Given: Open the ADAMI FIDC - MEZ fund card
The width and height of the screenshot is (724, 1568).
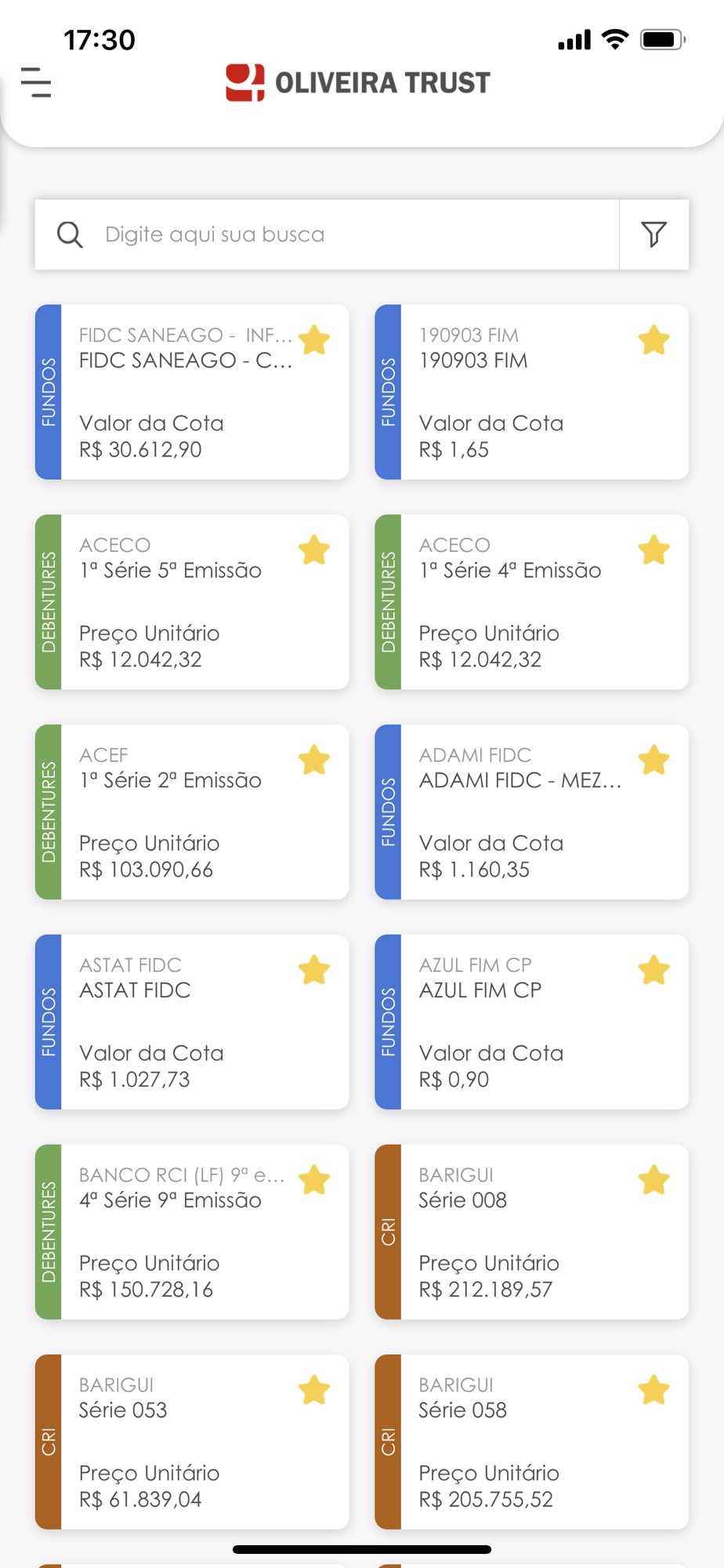Looking at the screenshot, I should pos(532,812).
